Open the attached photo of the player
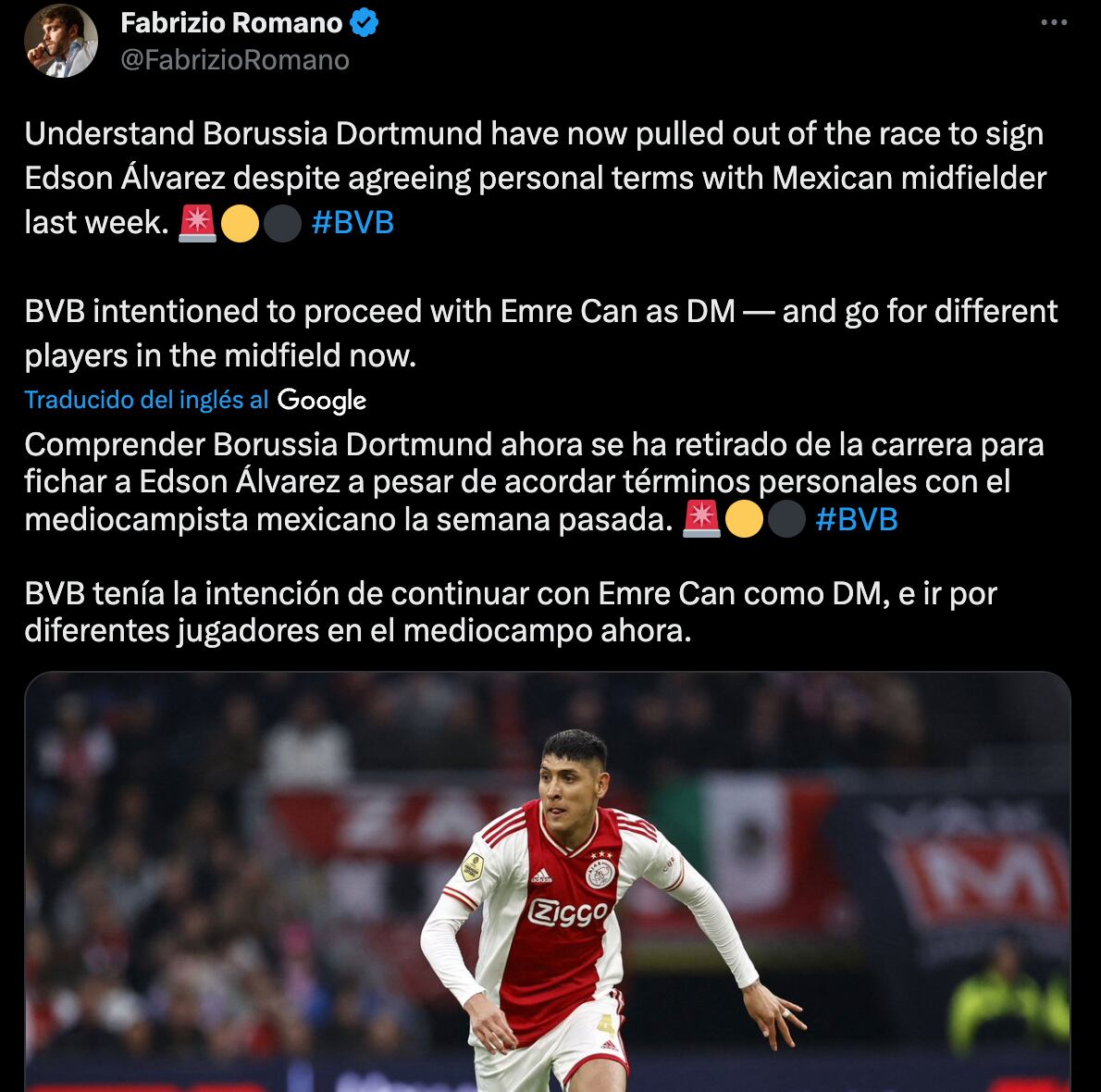Image resolution: width=1101 pixels, height=1092 pixels. coord(547,879)
